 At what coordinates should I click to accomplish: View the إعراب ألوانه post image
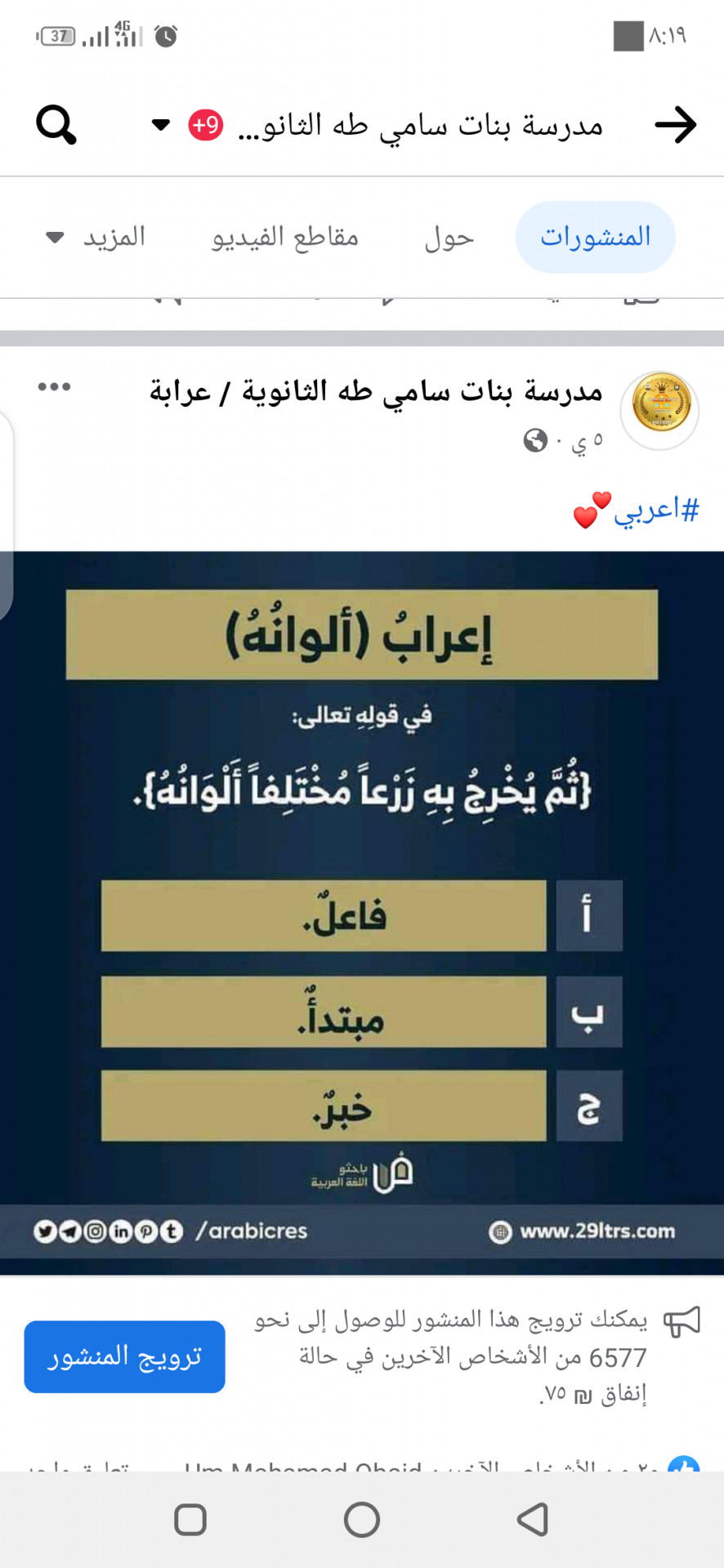click(x=362, y=911)
